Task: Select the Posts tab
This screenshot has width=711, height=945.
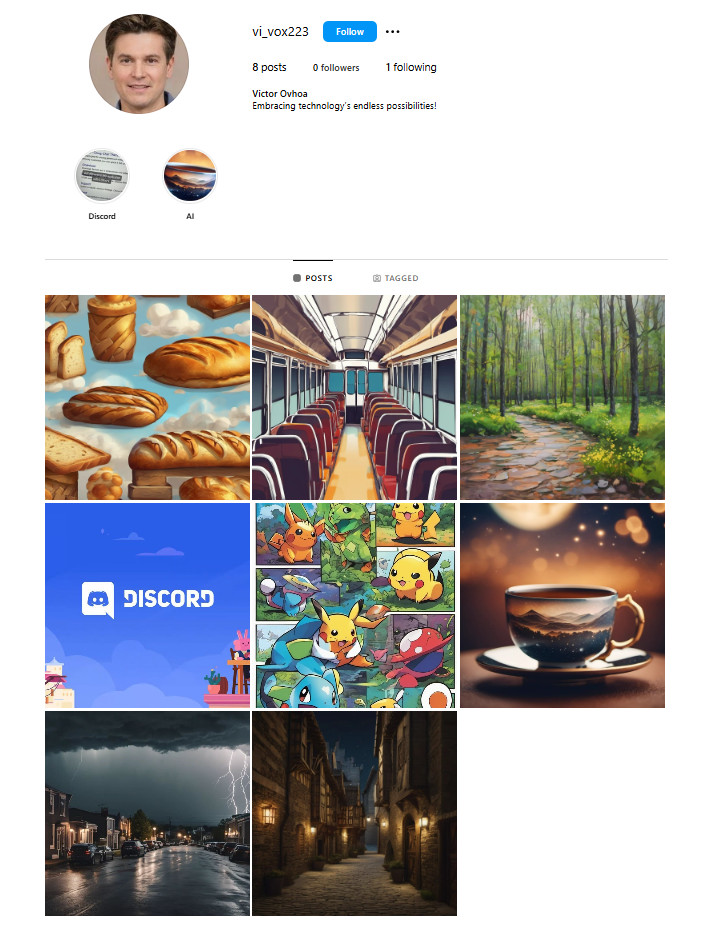Action: pyautogui.click(x=313, y=278)
